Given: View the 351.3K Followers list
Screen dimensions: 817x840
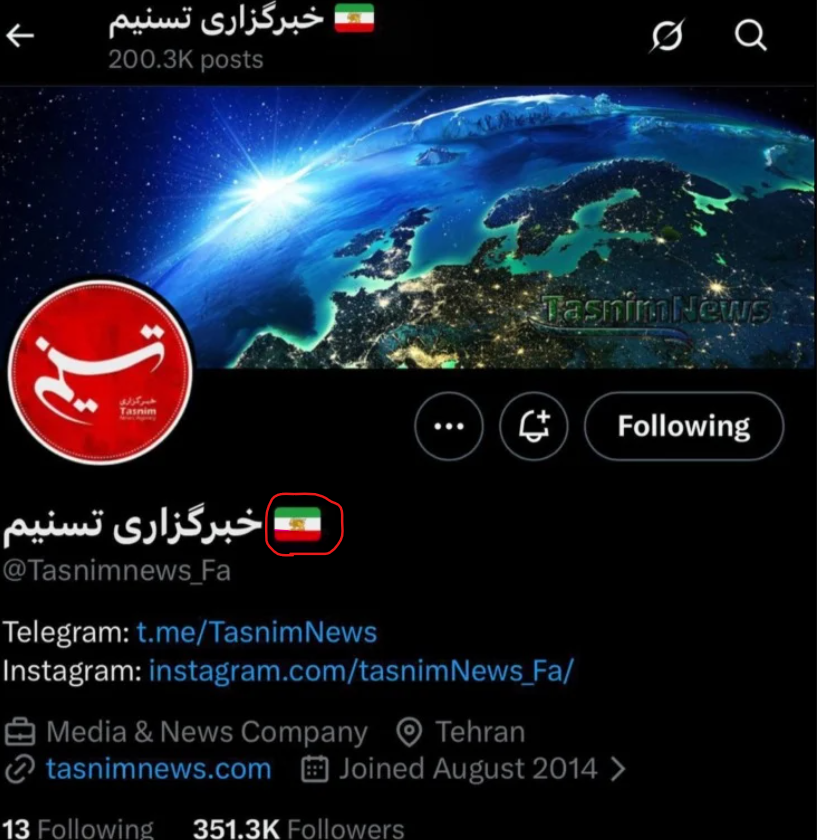Looking at the screenshot, I should (298, 828).
